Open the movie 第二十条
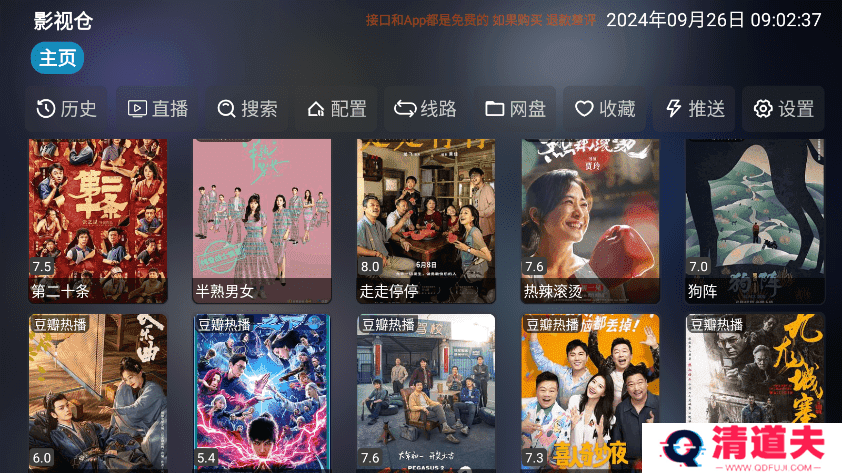This screenshot has width=842, height=473. (x=98, y=220)
